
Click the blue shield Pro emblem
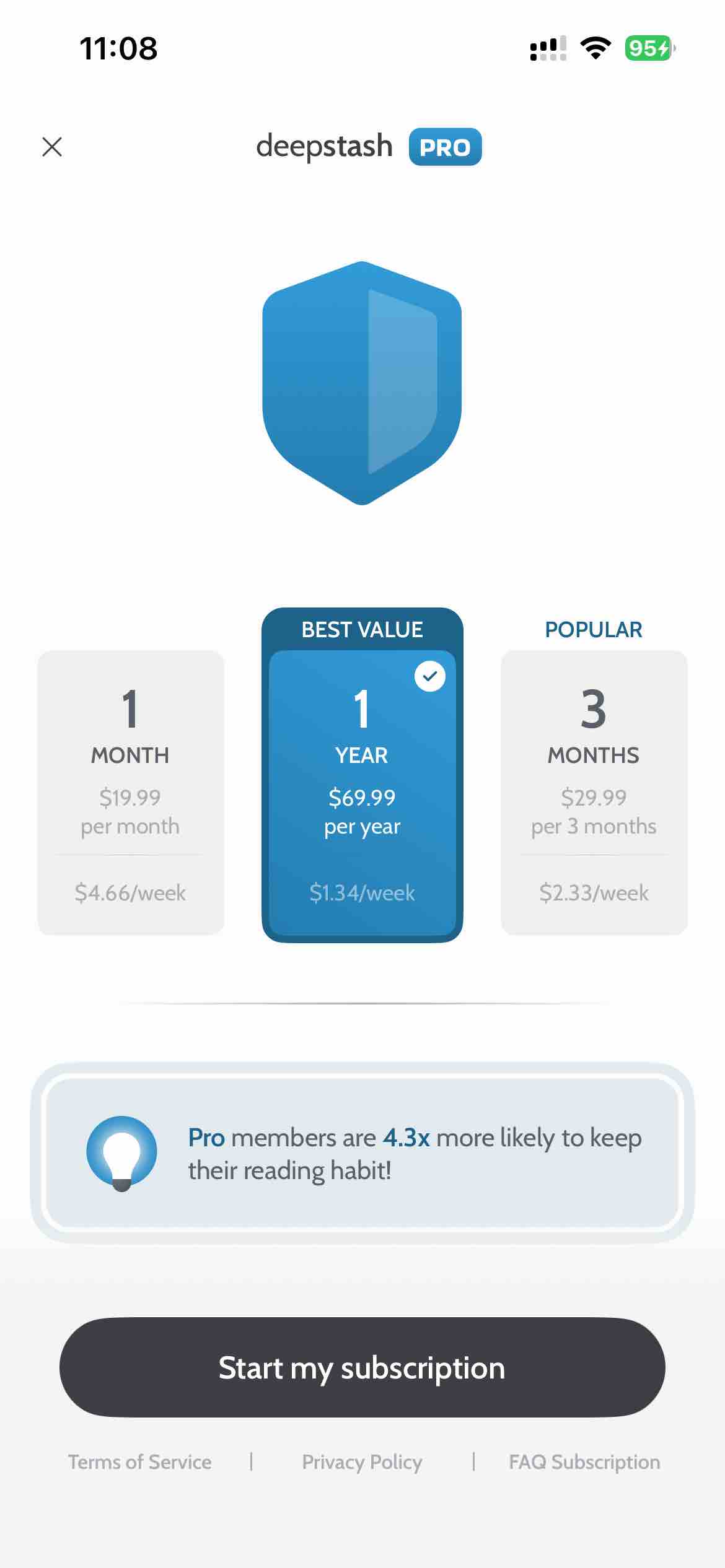coord(362,384)
